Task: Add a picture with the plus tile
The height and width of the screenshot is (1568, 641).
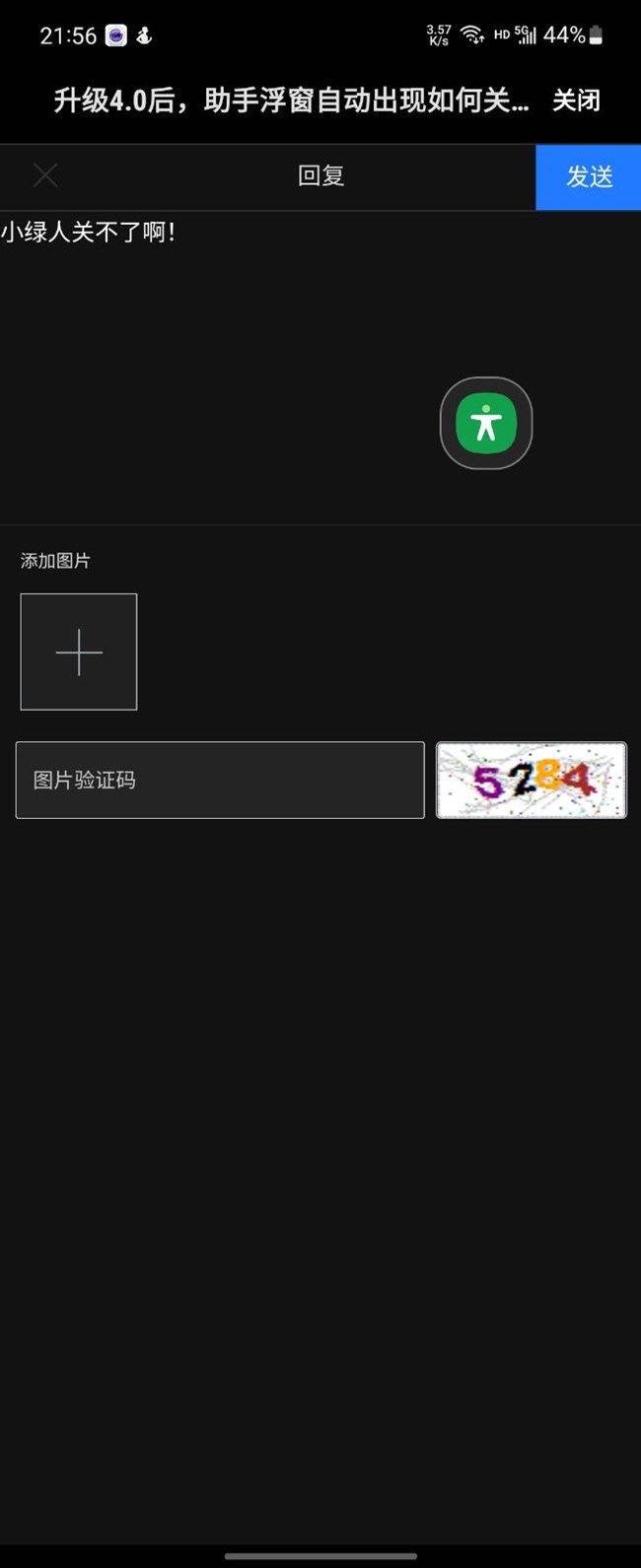Action: pos(79,651)
